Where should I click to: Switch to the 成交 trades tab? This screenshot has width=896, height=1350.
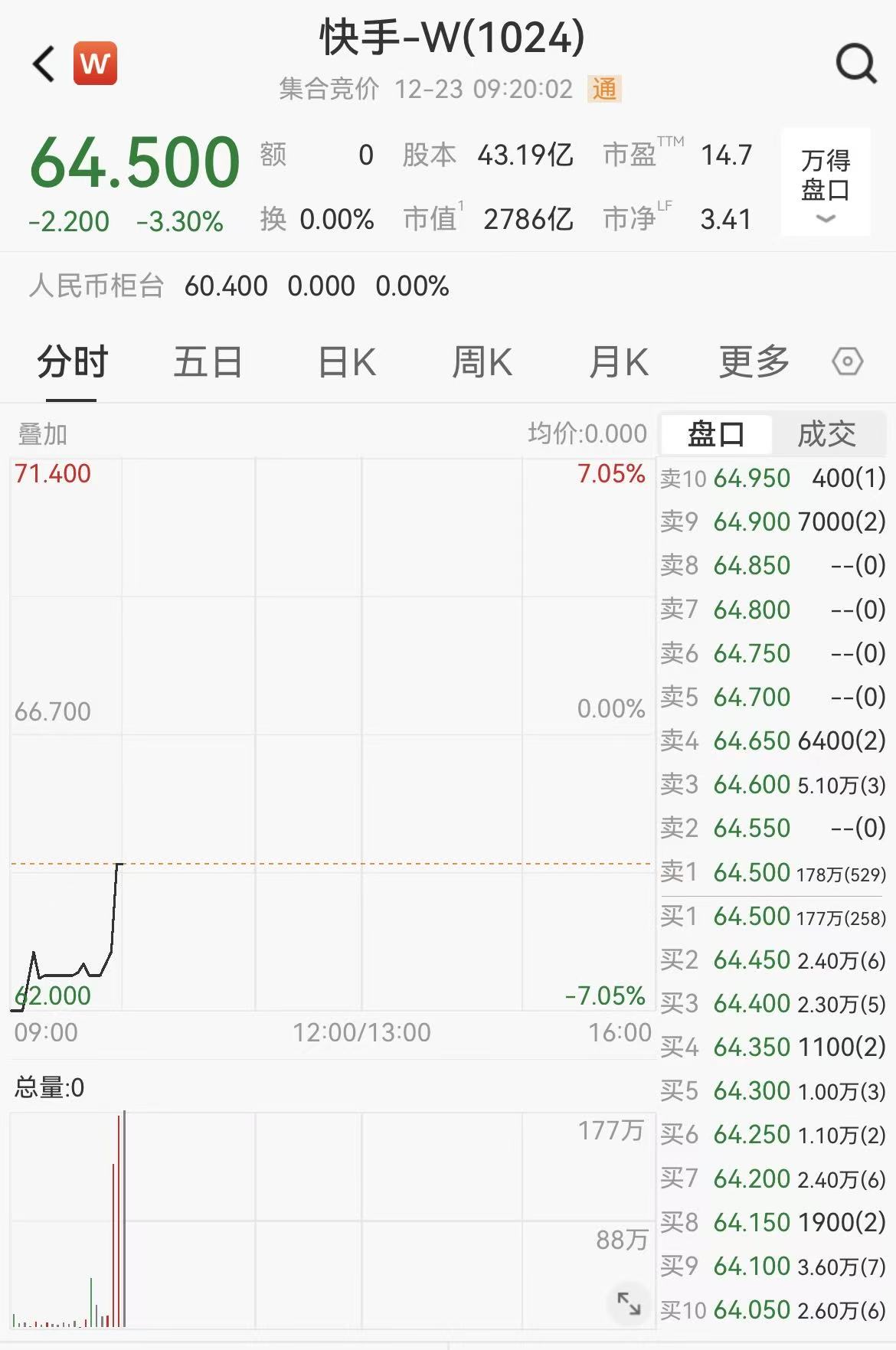826,434
